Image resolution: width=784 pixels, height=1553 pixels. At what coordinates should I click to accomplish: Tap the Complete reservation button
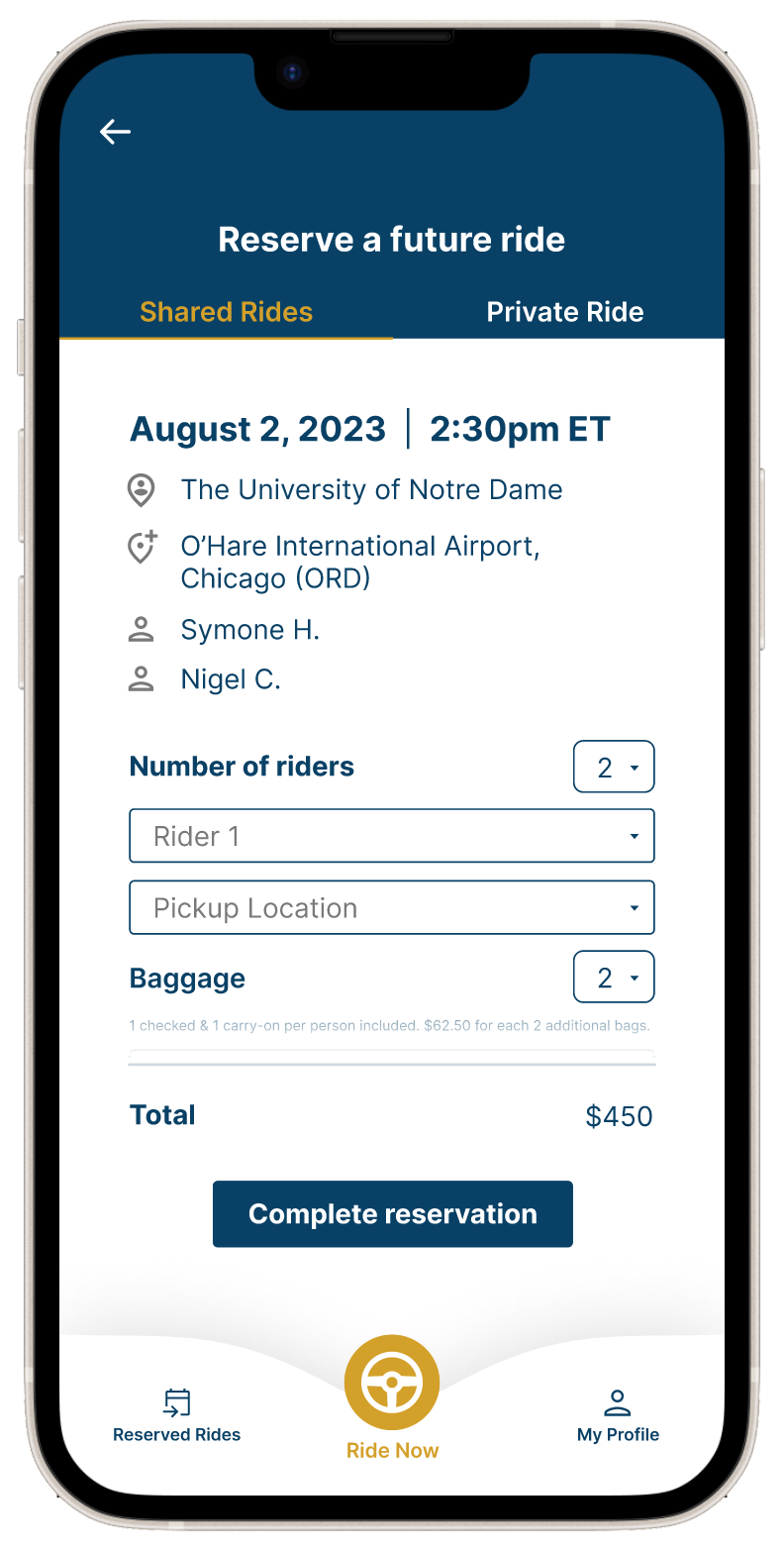[x=392, y=1213]
